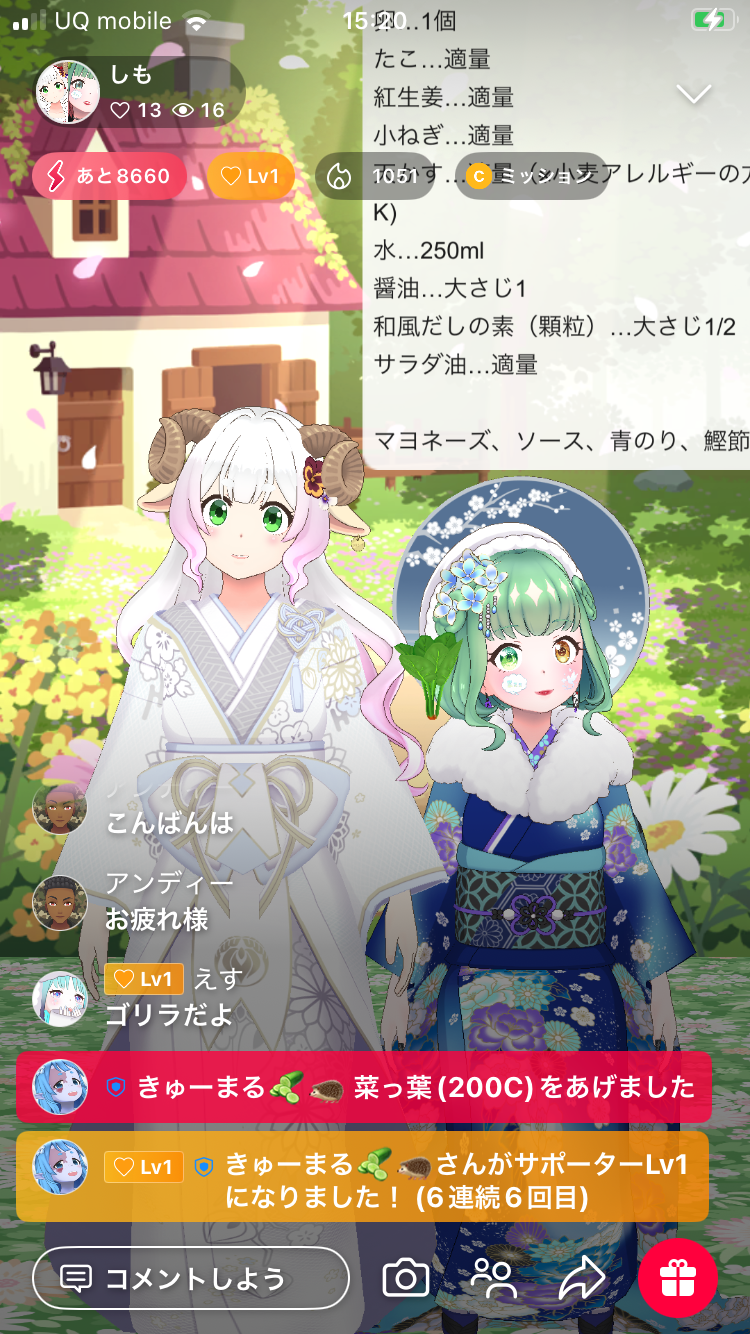The image size is (750, 1334).
Task: Open the コメントしよう comment field
Action: point(191,1278)
